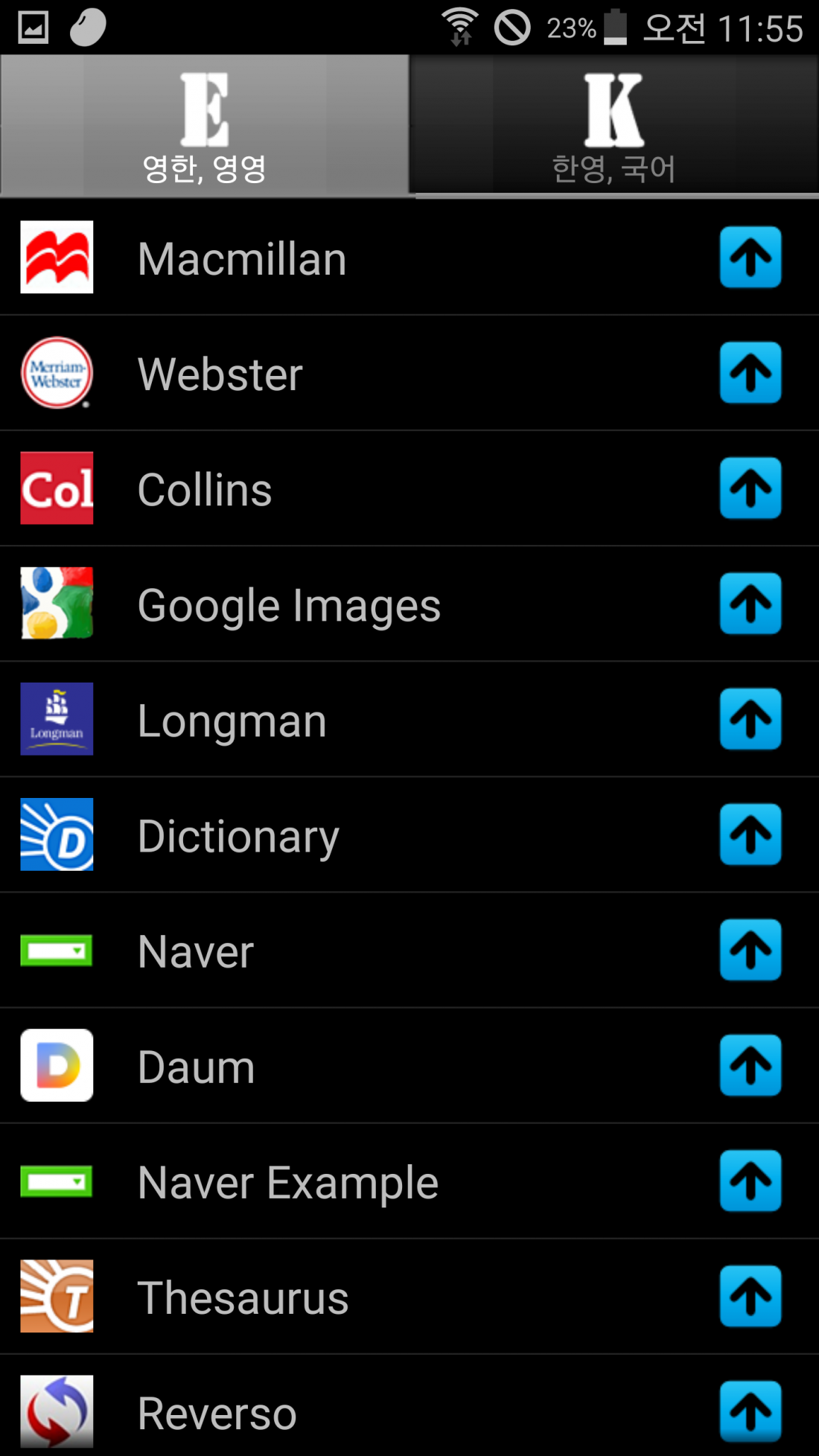Hit the up arrow on the Naver row
The height and width of the screenshot is (1456, 819).
pyautogui.click(x=750, y=951)
